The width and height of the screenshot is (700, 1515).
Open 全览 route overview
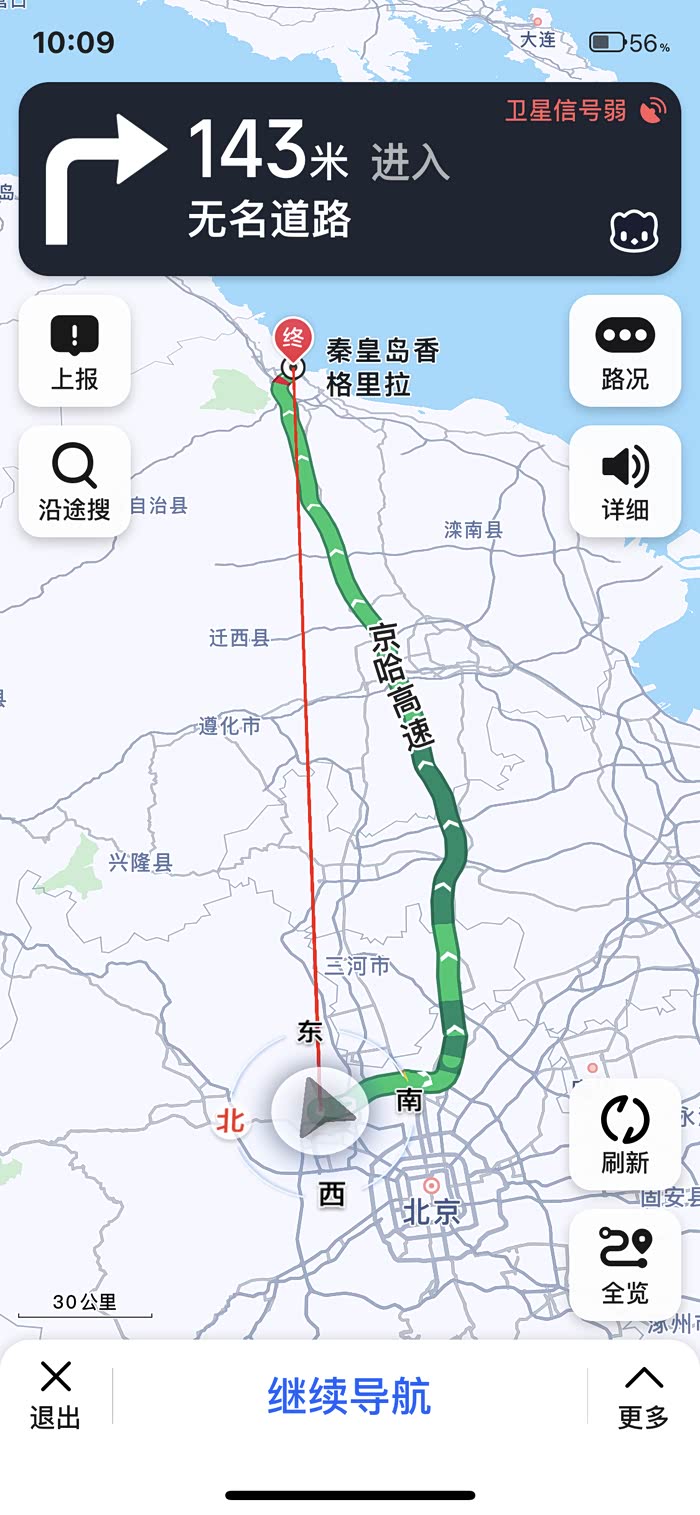[x=625, y=1264]
